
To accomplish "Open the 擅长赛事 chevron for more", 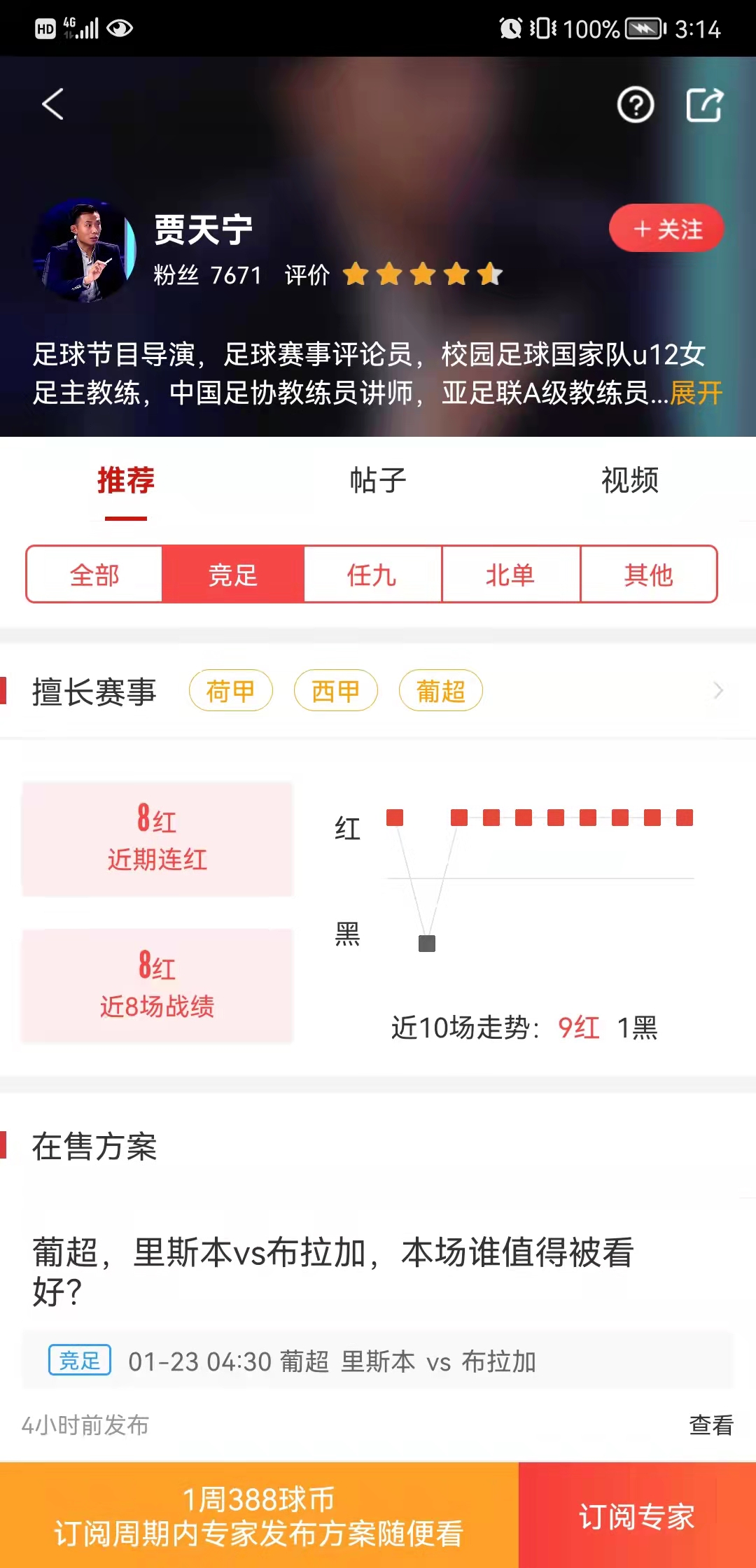I will (x=718, y=691).
